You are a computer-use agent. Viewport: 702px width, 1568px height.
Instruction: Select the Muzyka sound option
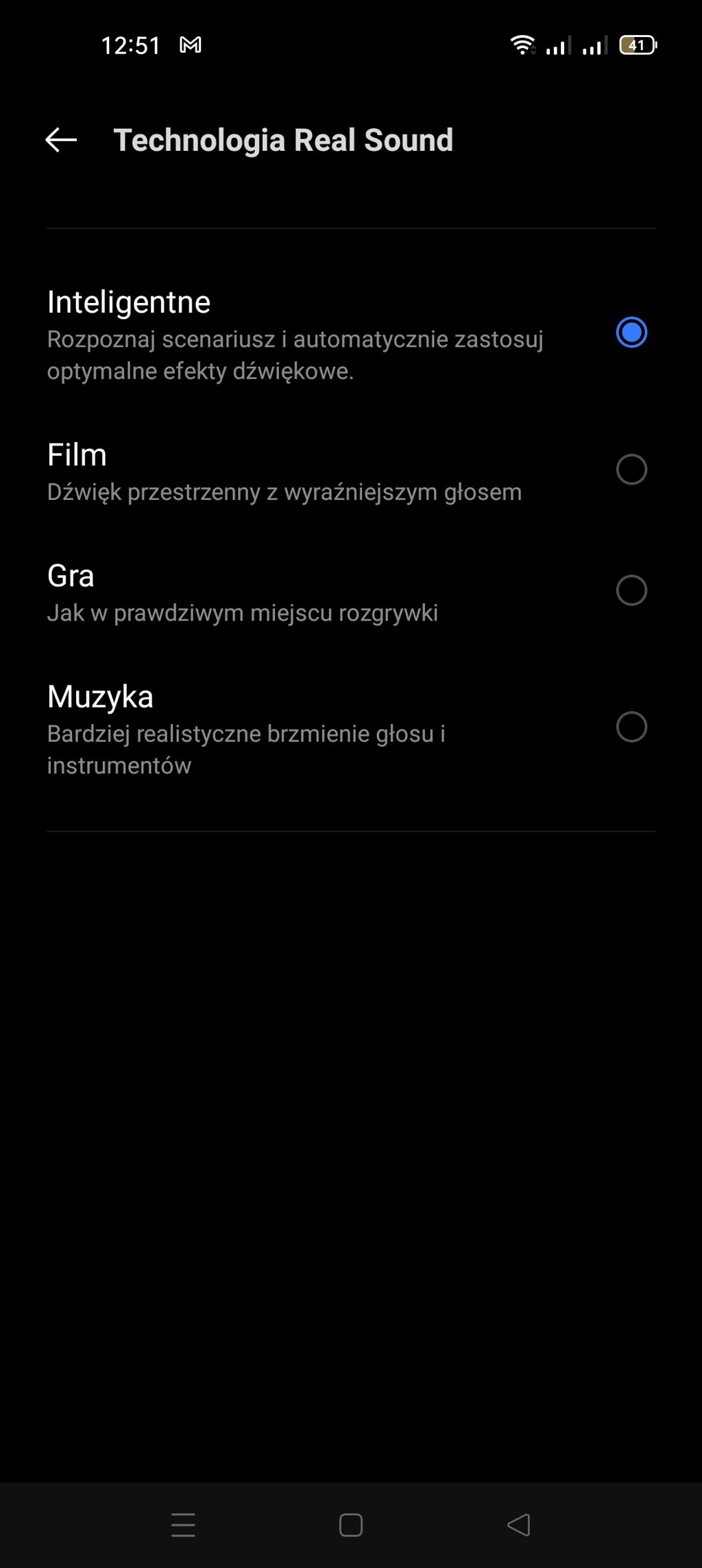(x=631, y=727)
